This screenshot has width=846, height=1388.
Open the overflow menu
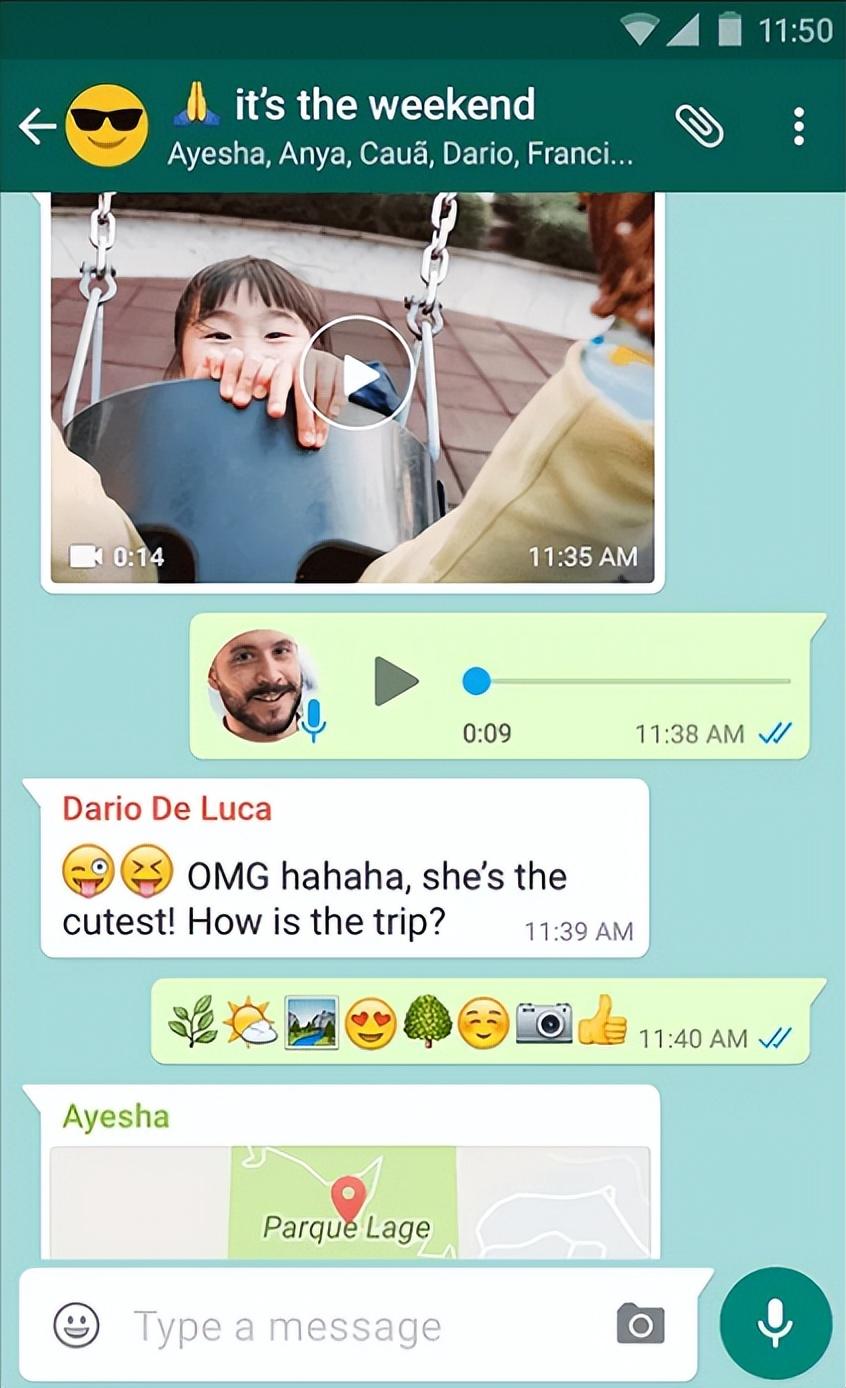coord(798,126)
